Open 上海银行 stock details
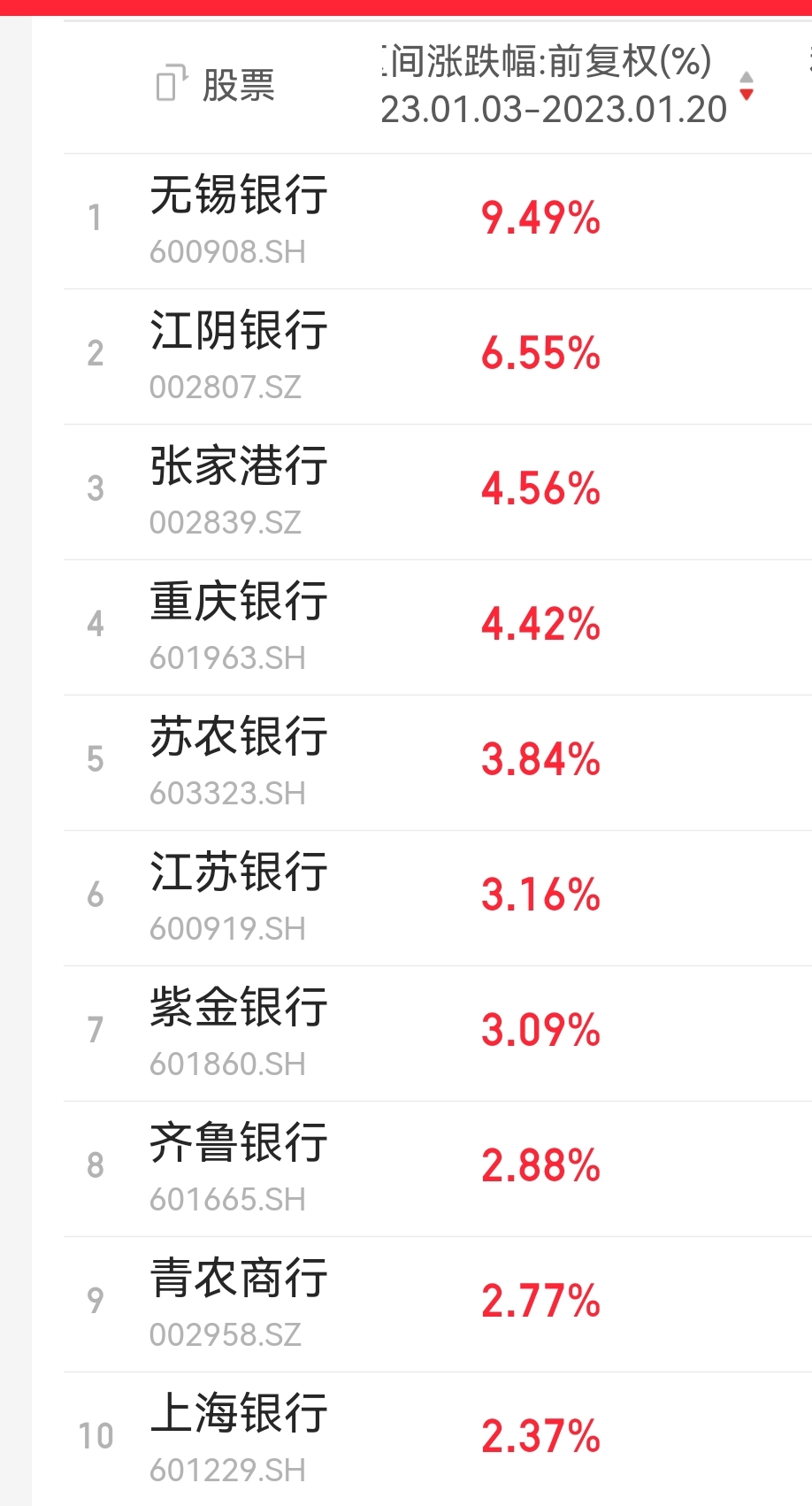The width and height of the screenshot is (812, 1506). click(x=438, y=1439)
